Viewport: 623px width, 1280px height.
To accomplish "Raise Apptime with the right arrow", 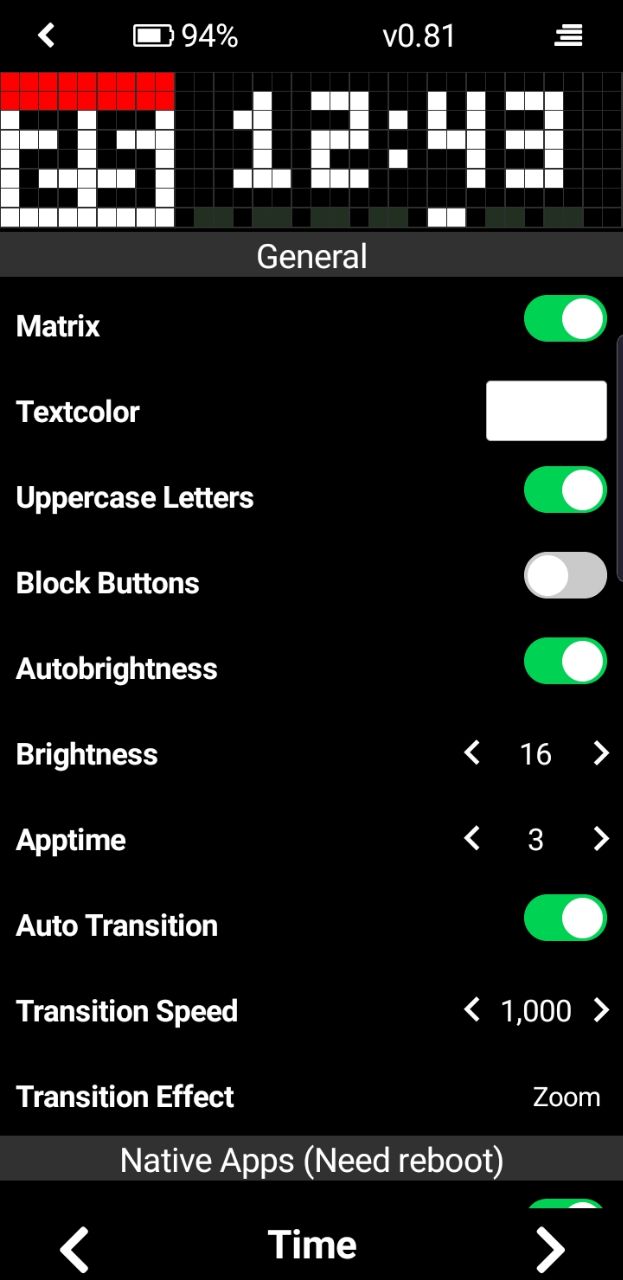I will click(x=601, y=838).
